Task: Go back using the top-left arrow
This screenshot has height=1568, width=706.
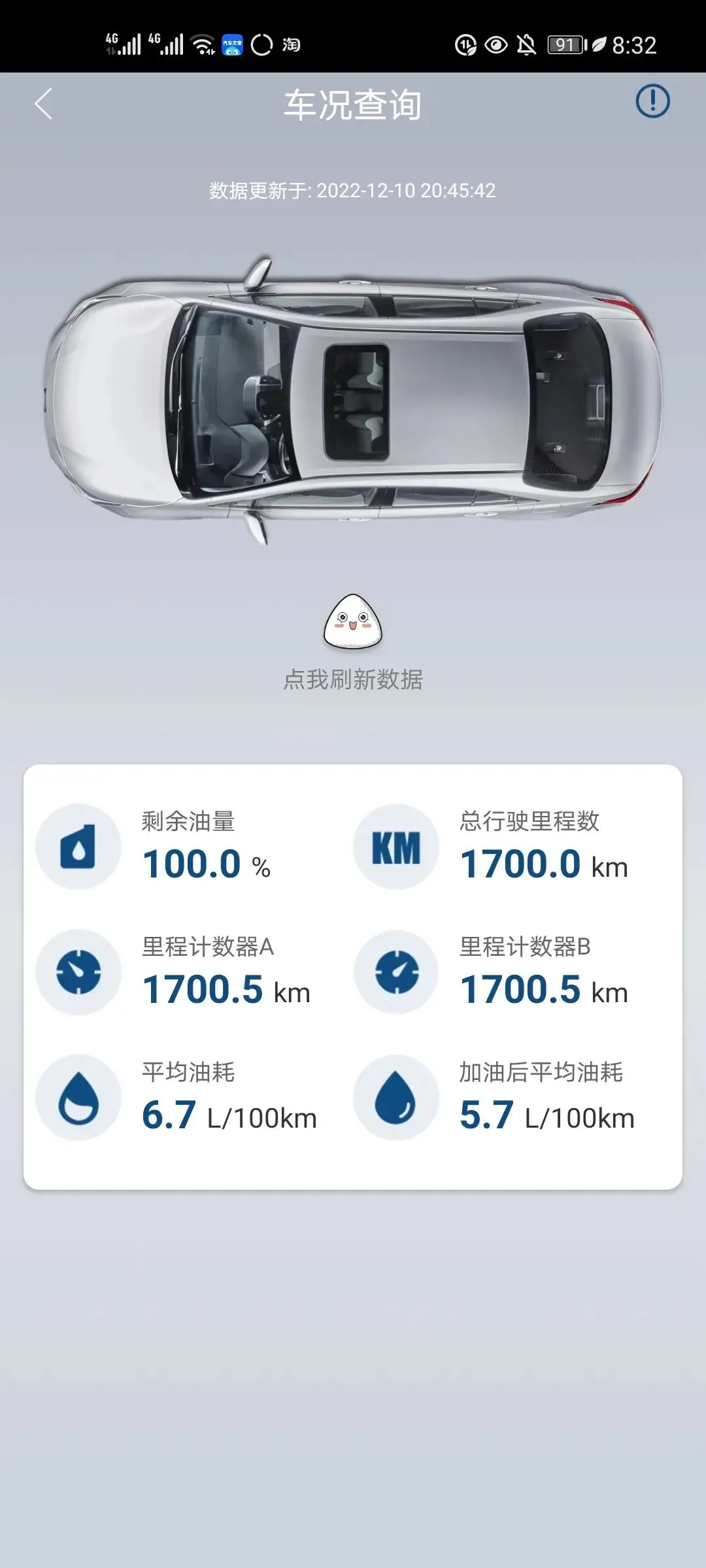Action: (43, 104)
